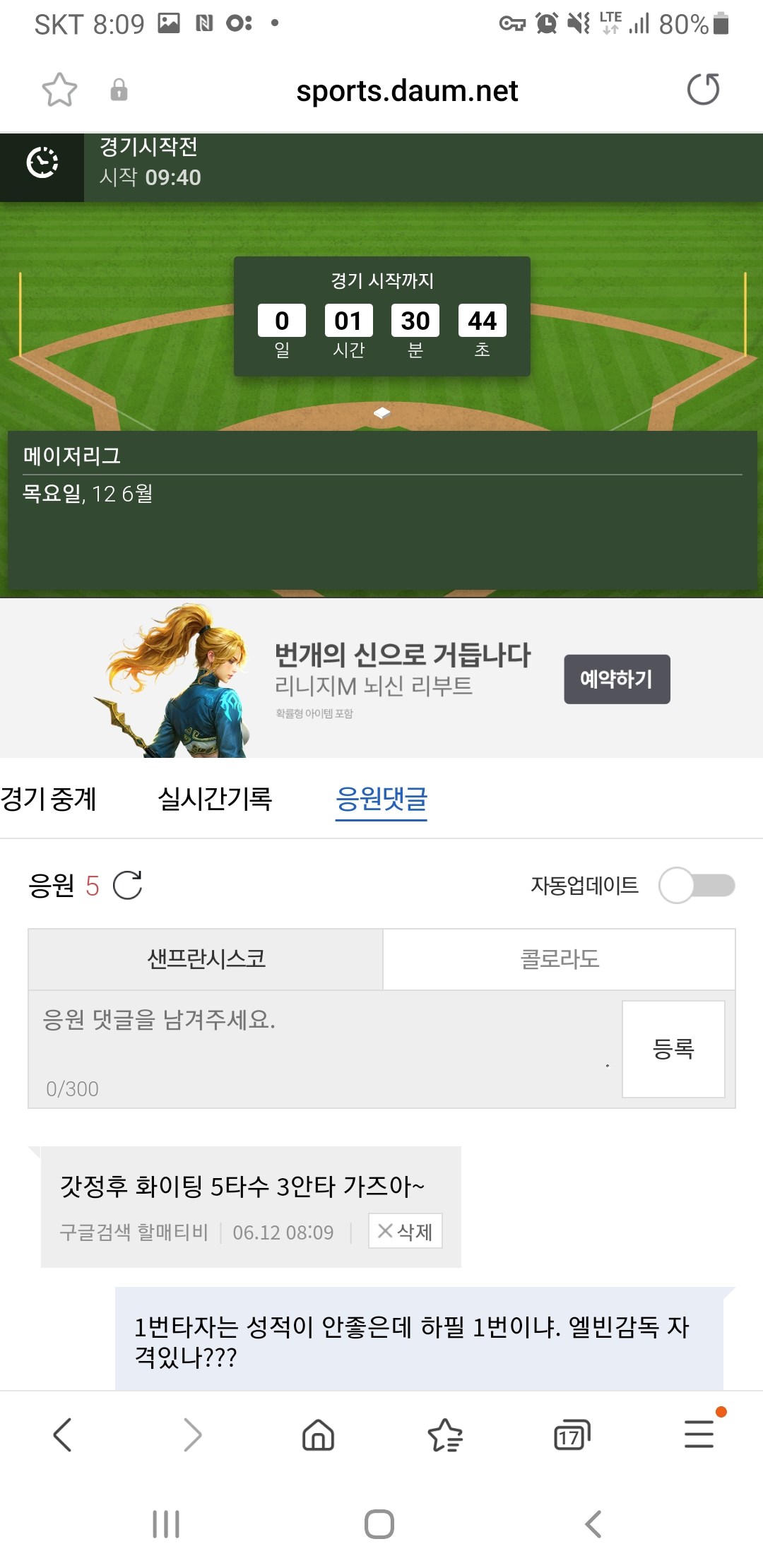Viewport: 763px width, 1568px height.
Task: Open the browser bookmarks list
Action: [445, 1435]
